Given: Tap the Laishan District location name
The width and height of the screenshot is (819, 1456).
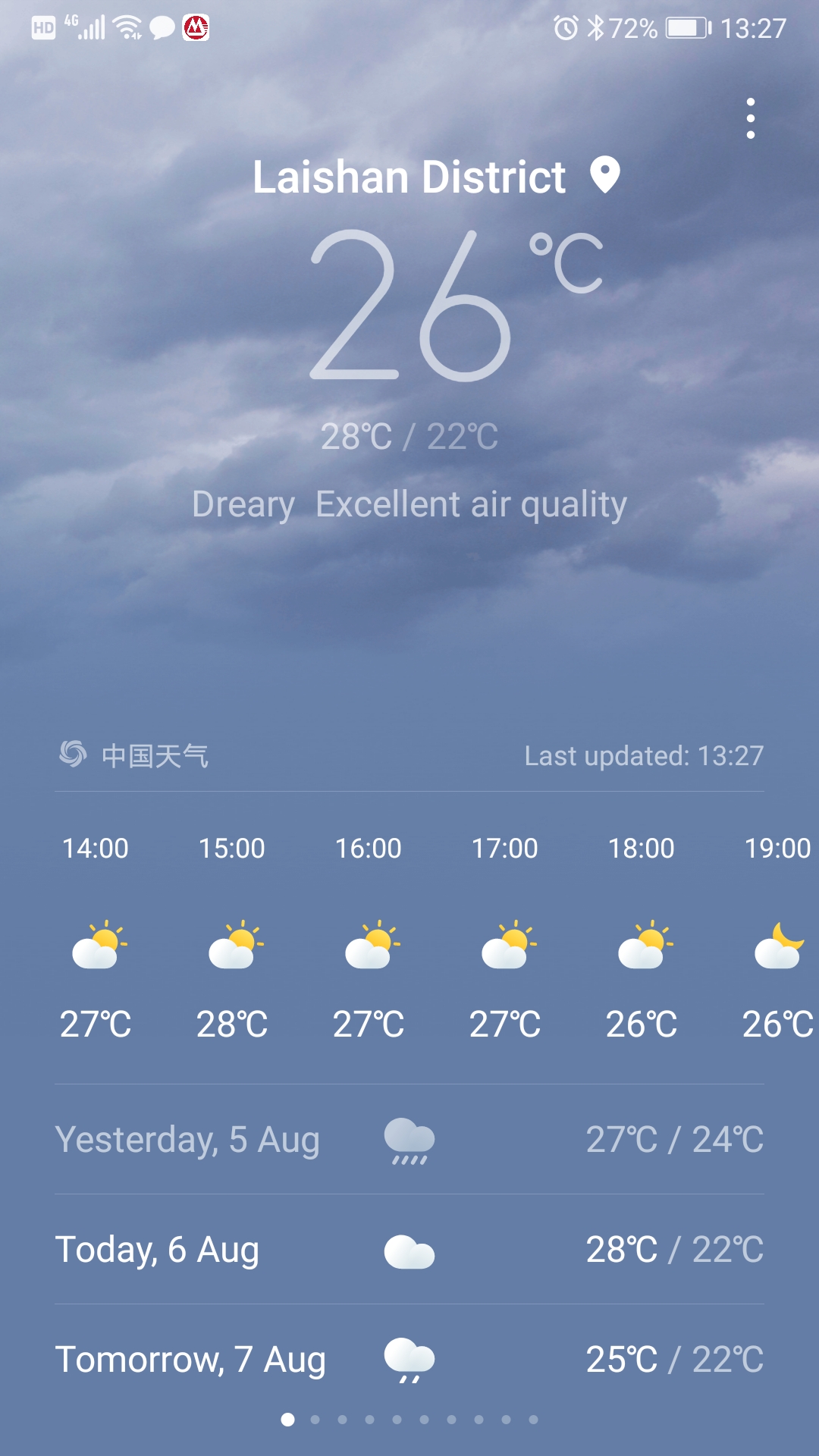Looking at the screenshot, I should [409, 177].
